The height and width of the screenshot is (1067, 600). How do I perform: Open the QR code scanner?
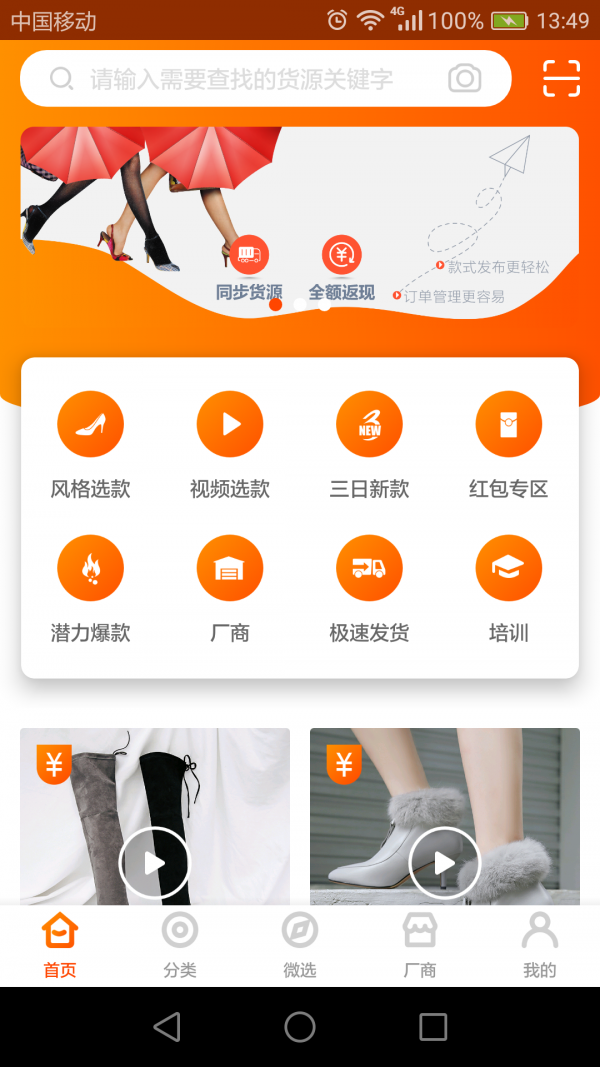[x=561, y=79]
